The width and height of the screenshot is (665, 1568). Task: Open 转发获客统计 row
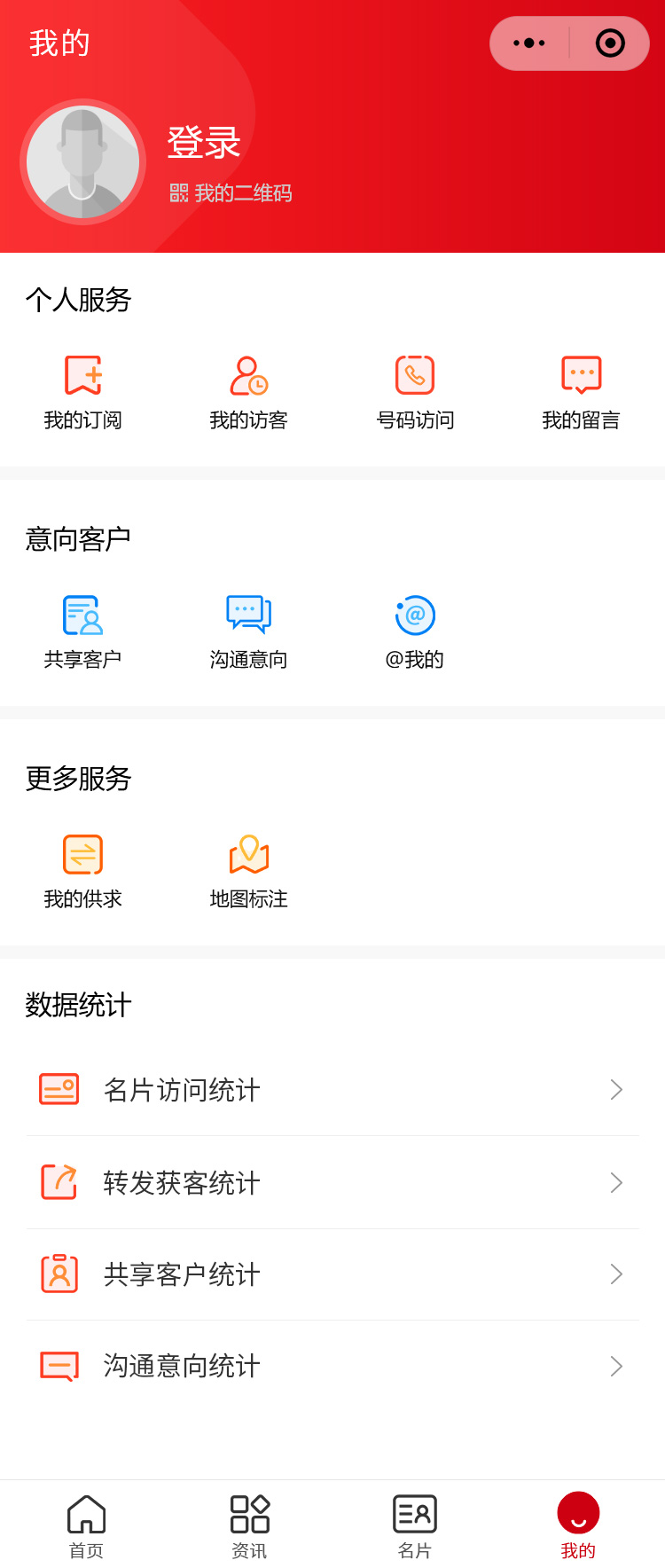[332, 1182]
